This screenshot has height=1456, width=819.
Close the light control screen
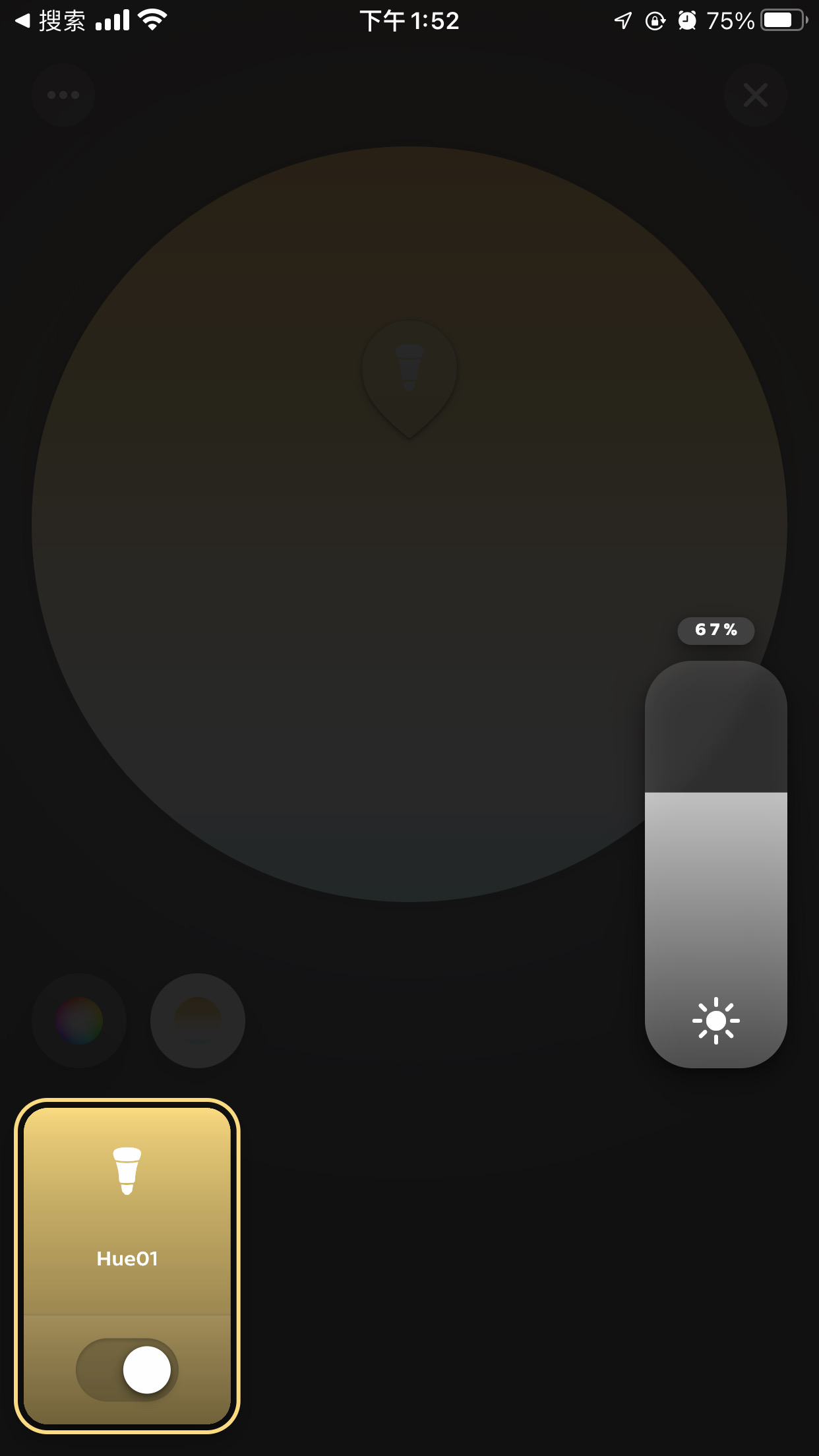[x=755, y=95]
